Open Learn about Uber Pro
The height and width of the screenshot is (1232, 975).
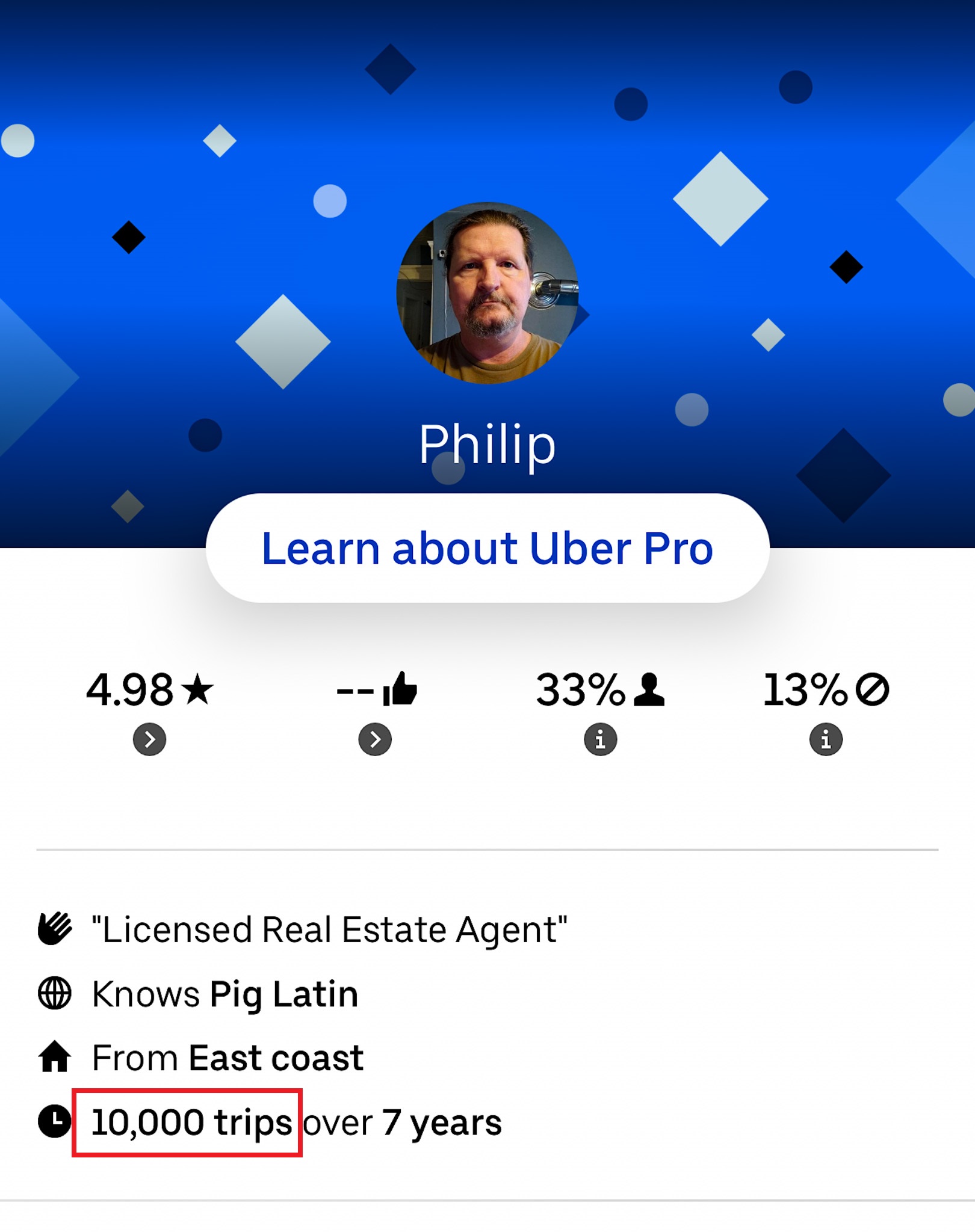pos(487,548)
